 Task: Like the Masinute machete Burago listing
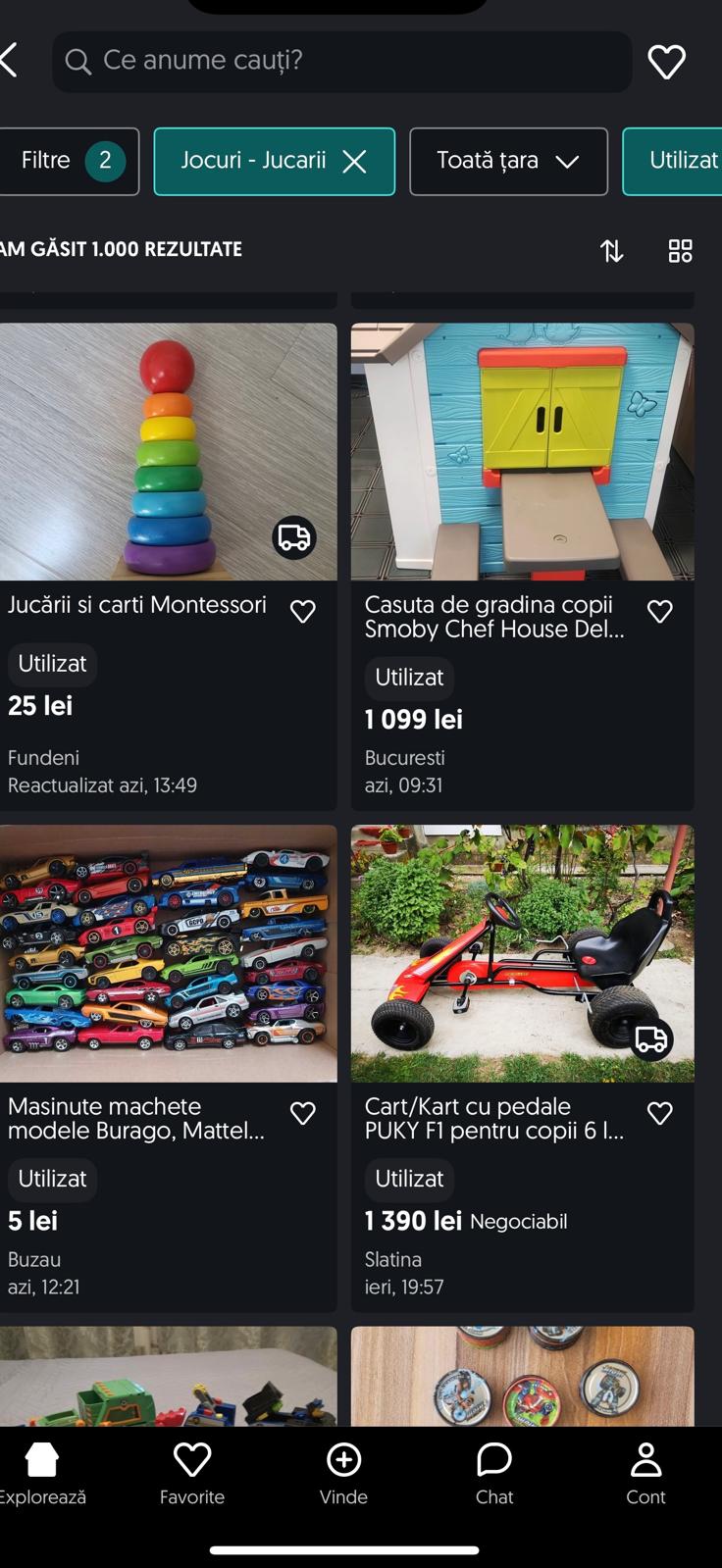click(303, 1112)
